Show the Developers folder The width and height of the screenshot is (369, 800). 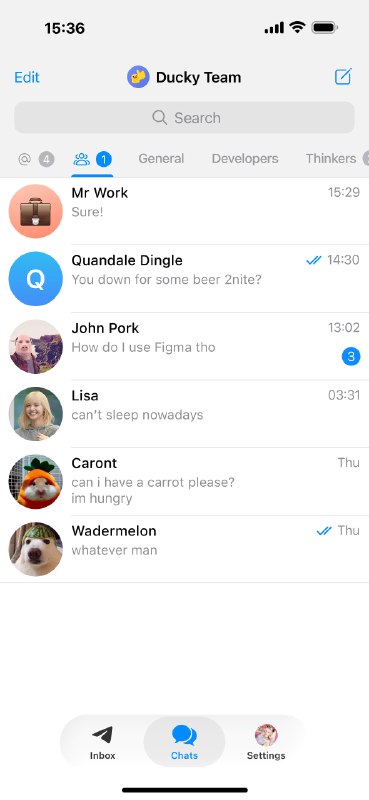pyautogui.click(x=245, y=159)
